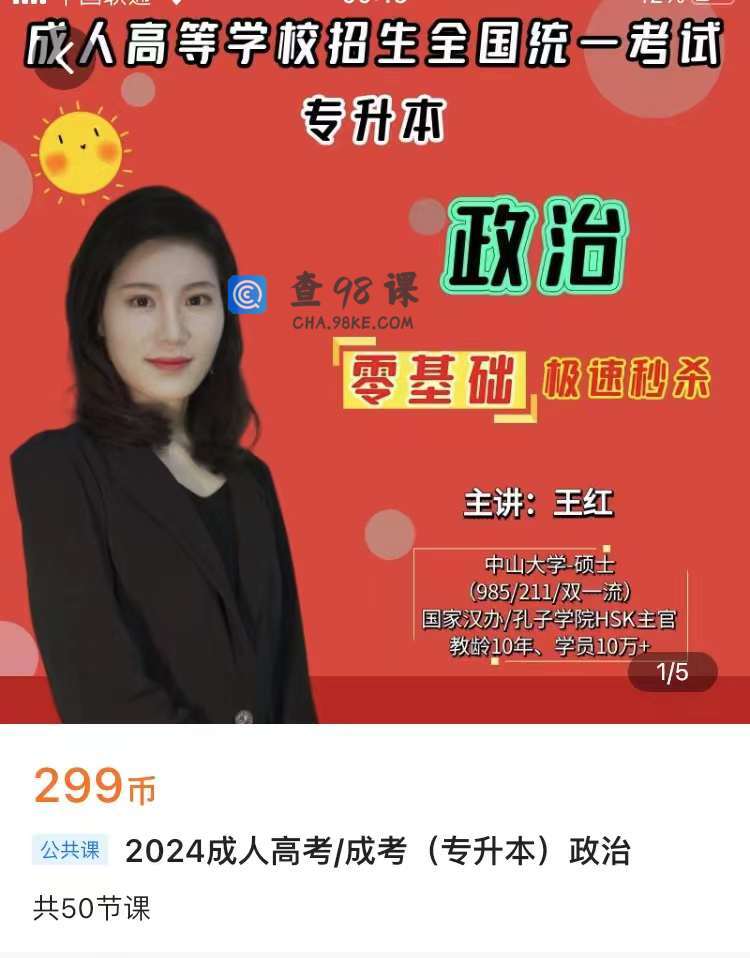Screen dimensions: 750x958
Task: Open the course banner image
Action: tap(375, 400)
